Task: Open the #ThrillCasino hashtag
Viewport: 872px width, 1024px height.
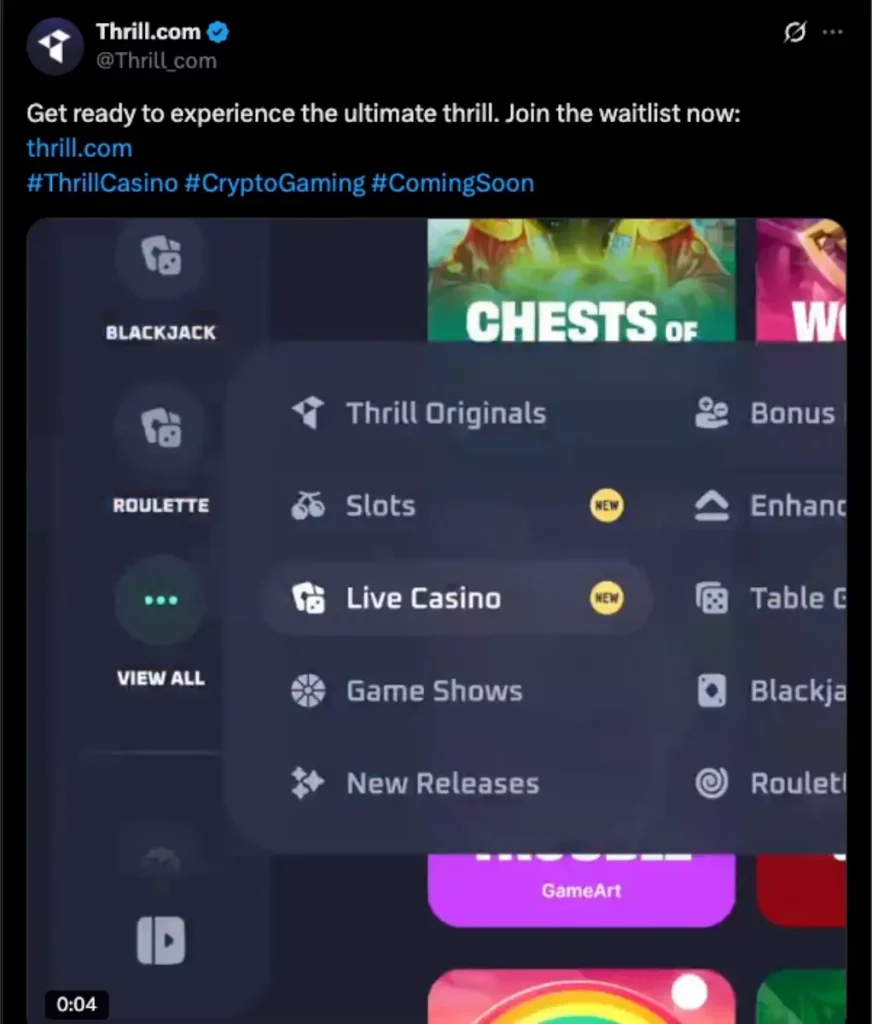Action: point(102,183)
